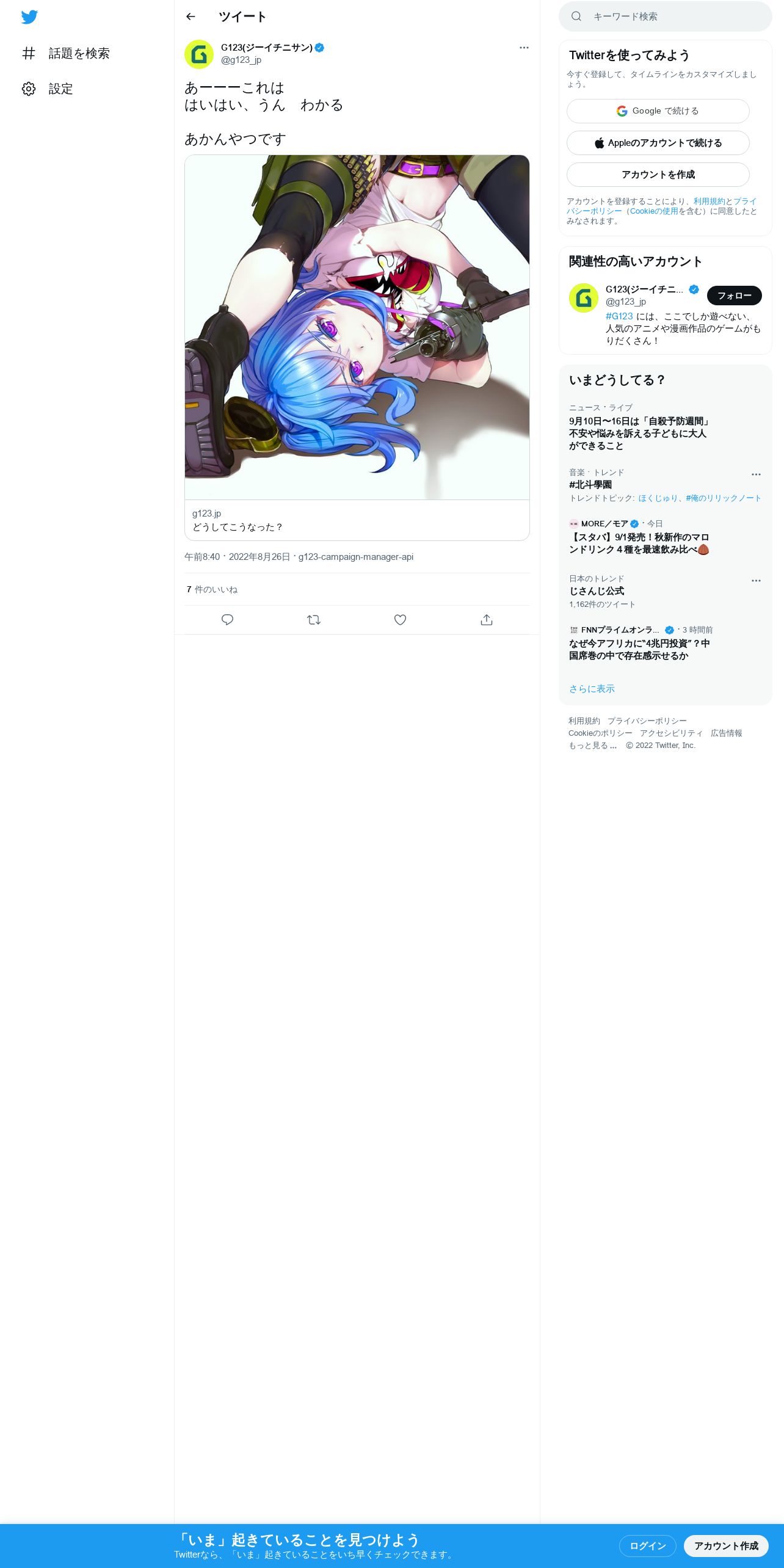Tap the white アカウントを作成 button
784x1568 pixels.
pos(658,175)
